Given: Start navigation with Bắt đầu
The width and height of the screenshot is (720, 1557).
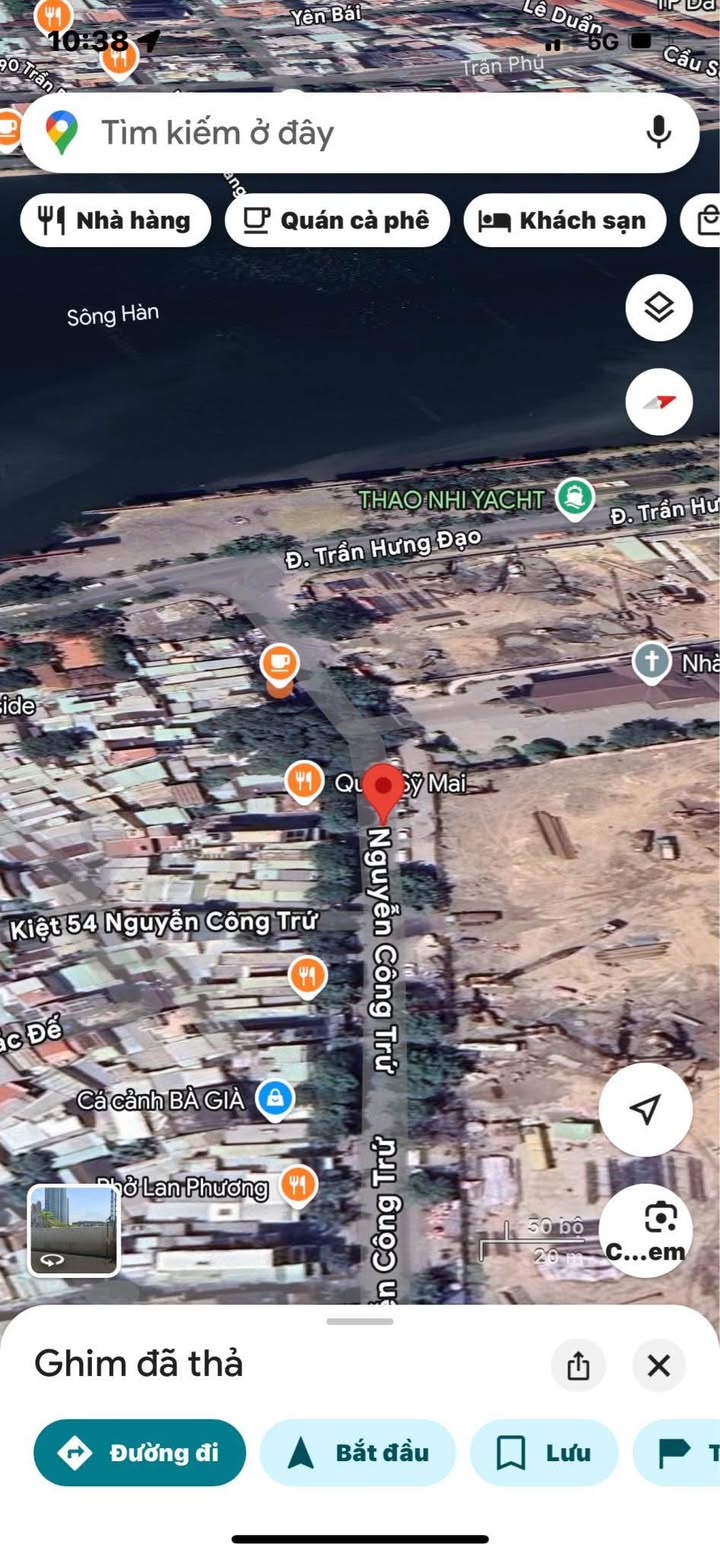Looking at the screenshot, I should click(x=357, y=1452).
